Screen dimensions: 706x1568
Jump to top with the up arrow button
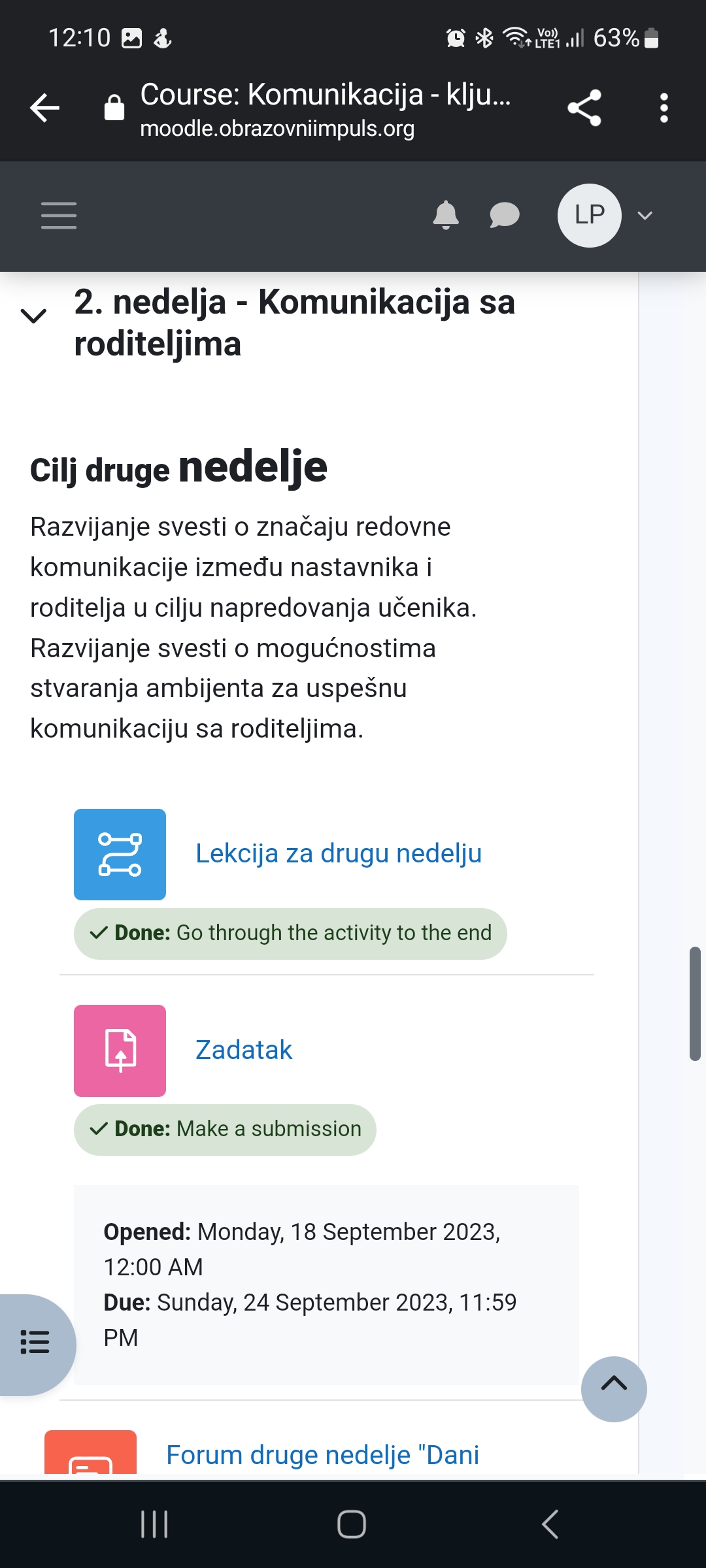614,1389
